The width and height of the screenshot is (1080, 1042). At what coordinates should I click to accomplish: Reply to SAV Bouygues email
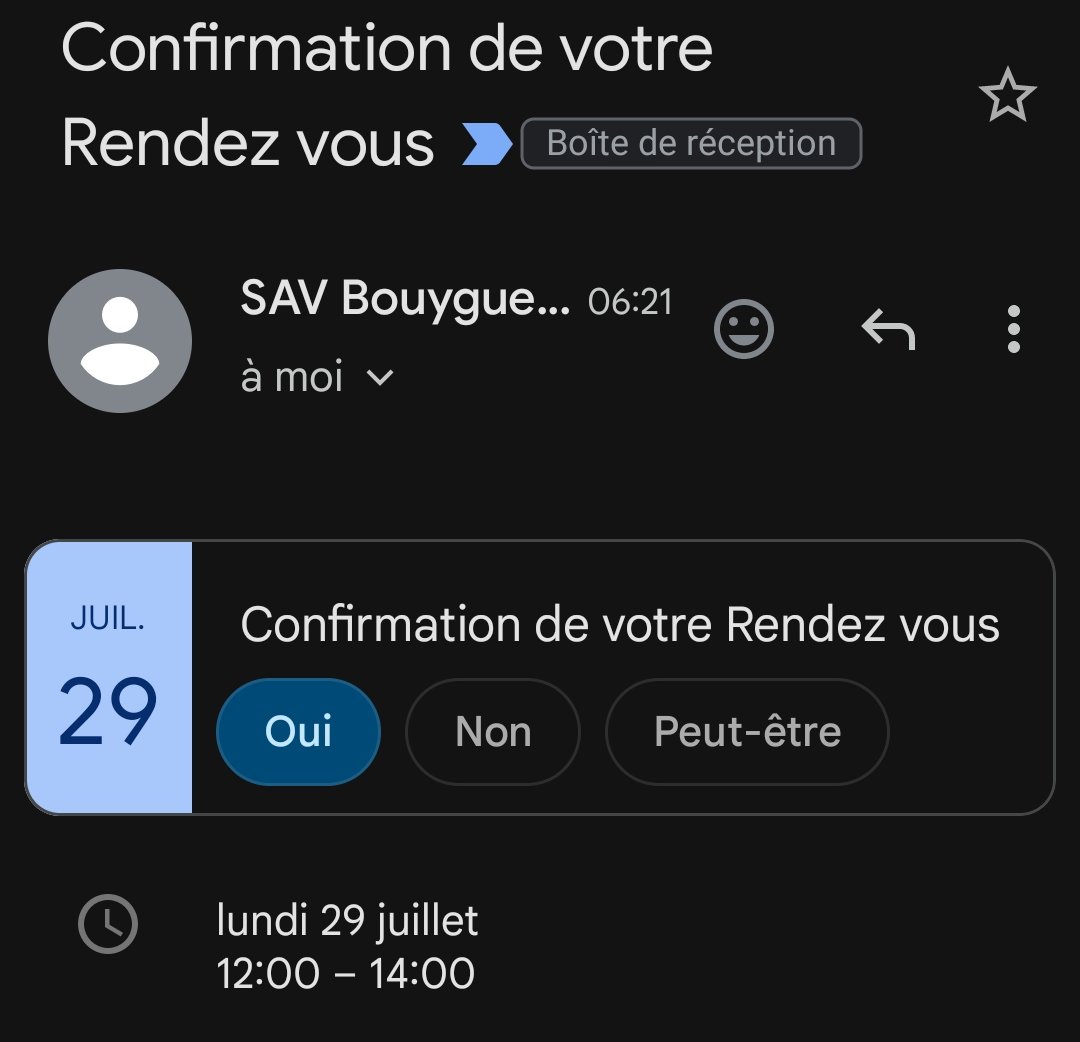pyautogui.click(x=888, y=329)
